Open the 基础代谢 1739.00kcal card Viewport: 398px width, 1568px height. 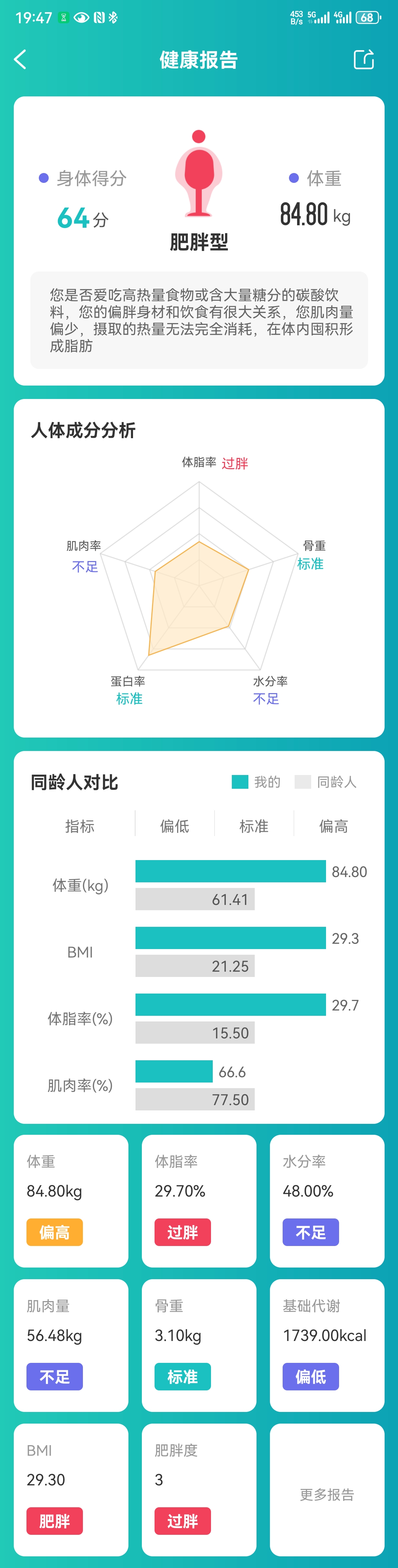pyautogui.click(x=327, y=1345)
